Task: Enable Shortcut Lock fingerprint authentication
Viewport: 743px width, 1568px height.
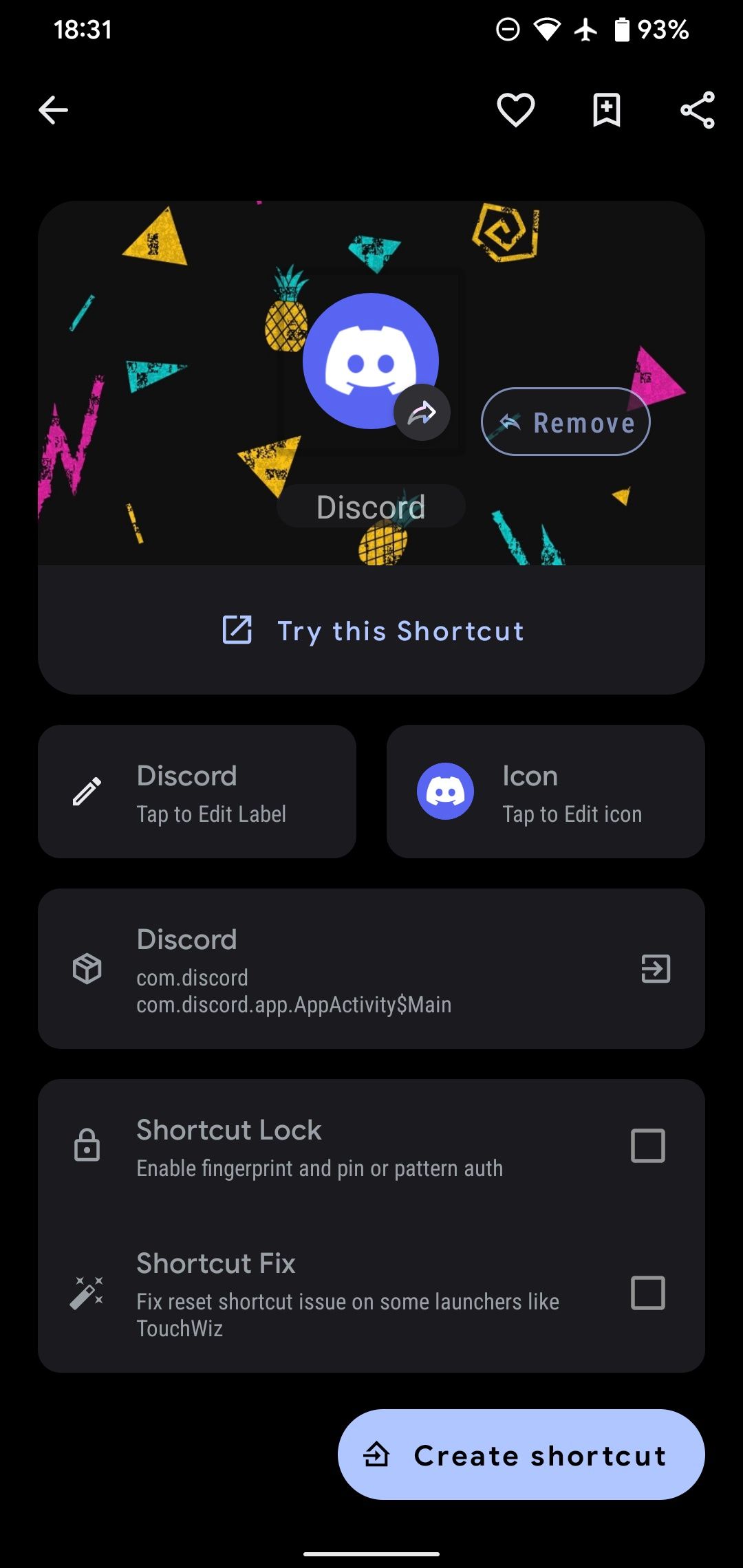Action: (x=647, y=1146)
